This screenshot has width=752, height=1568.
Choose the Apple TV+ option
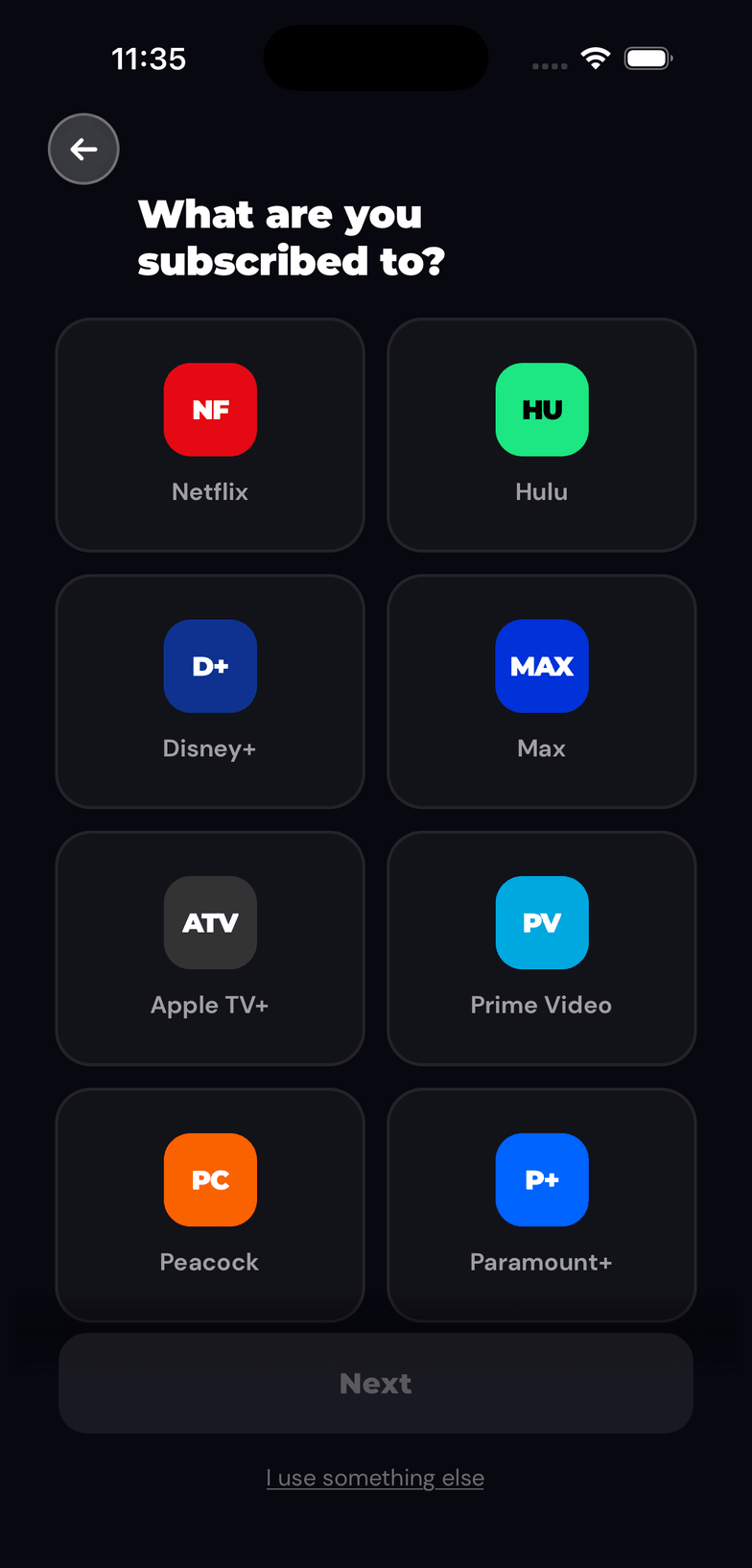coord(210,948)
